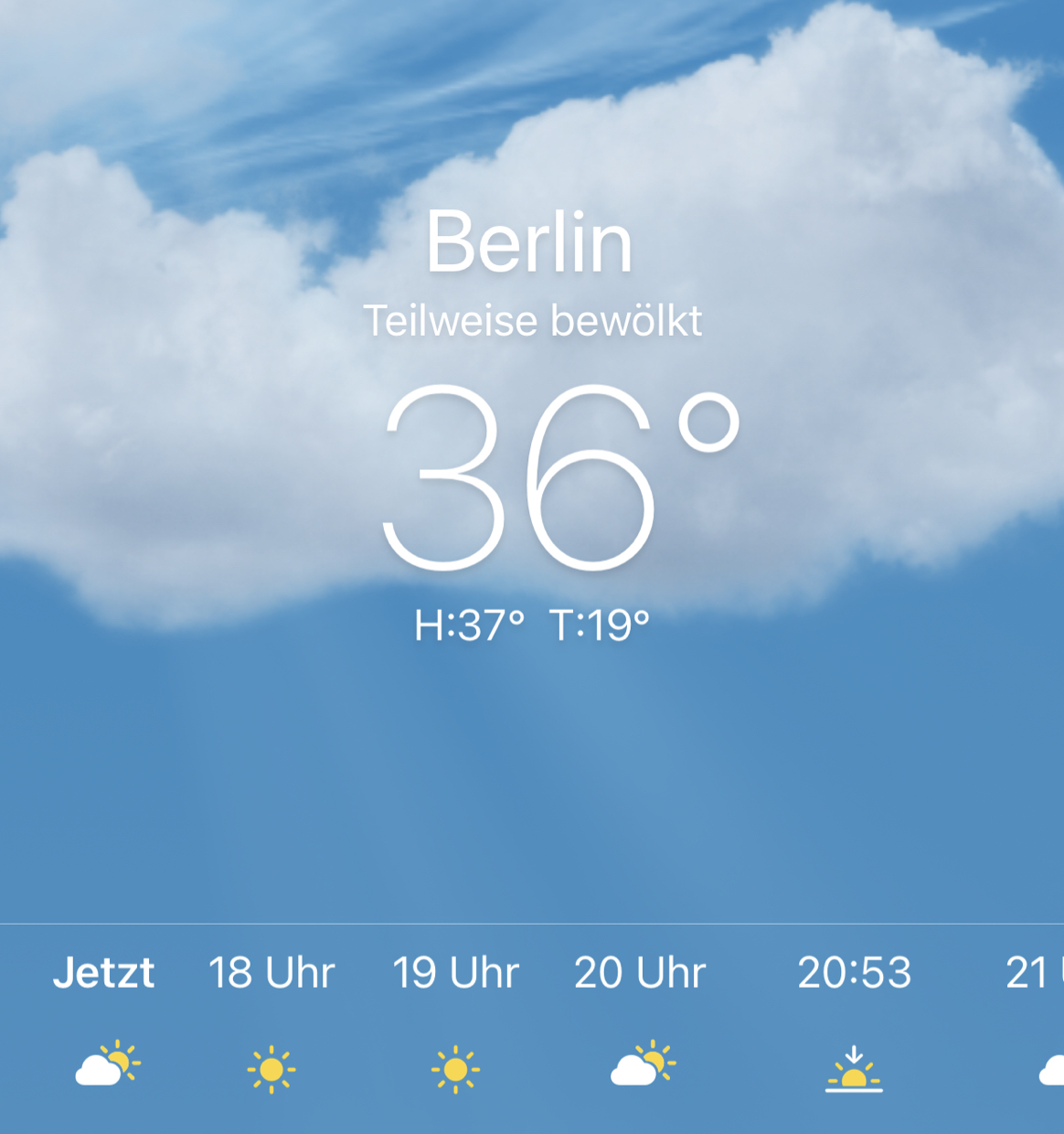Image resolution: width=1064 pixels, height=1134 pixels.
Task: Select the 20 Uhr forecast entry
Action: 640,973
